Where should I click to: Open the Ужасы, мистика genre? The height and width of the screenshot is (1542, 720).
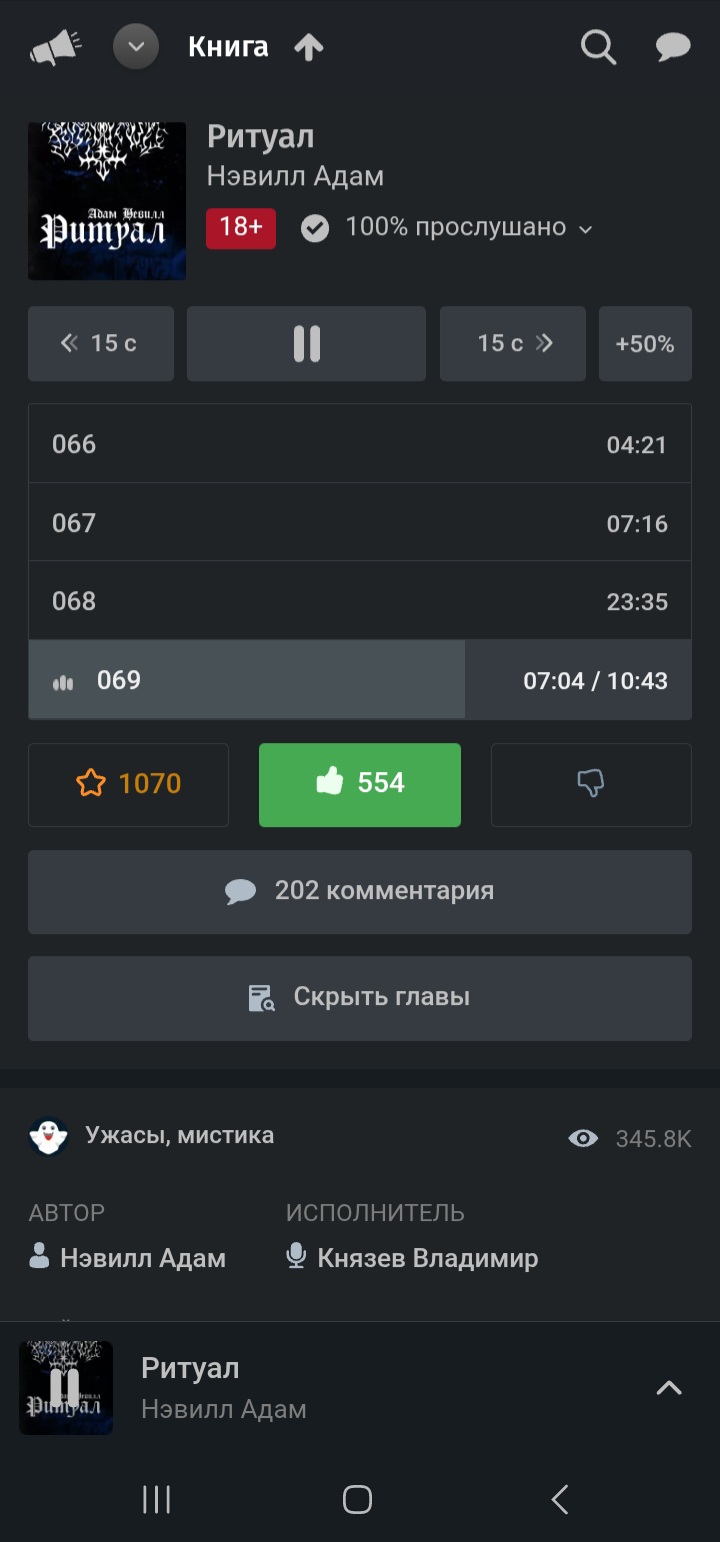click(178, 1136)
